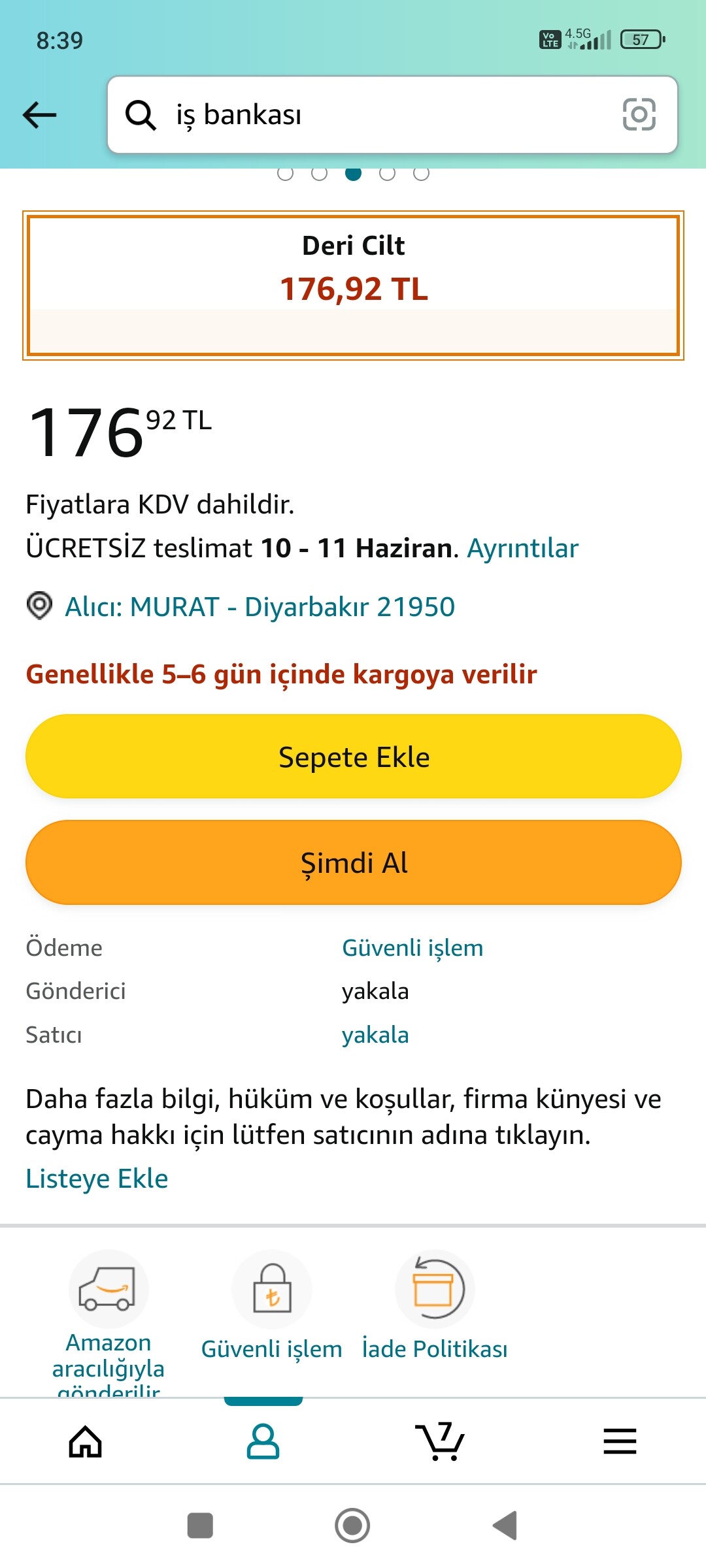Tap the system home button
Screen dimensions: 706x1568
pos(352,1526)
